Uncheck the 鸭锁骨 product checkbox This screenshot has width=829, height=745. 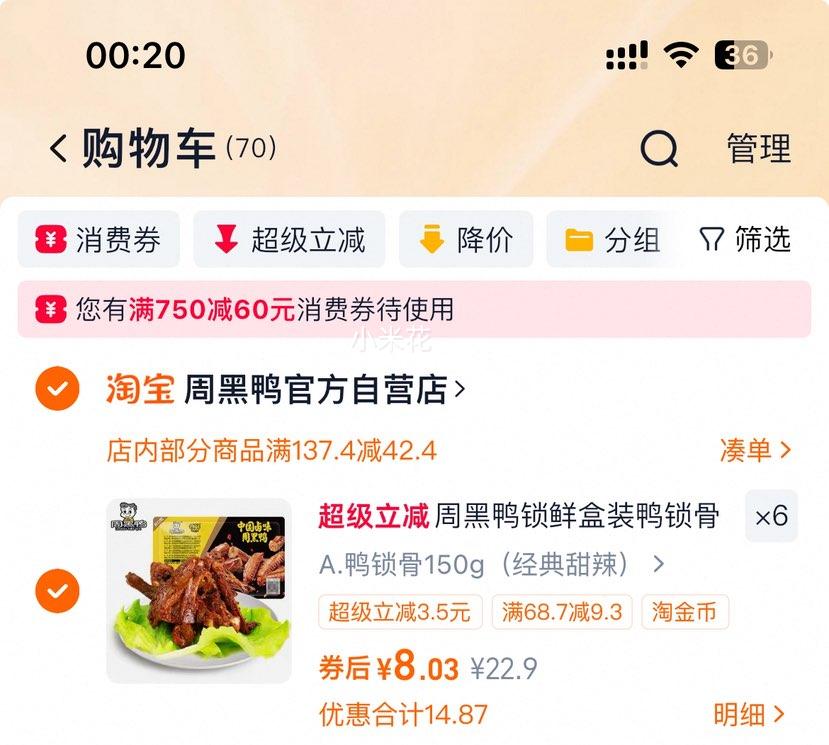57,591
